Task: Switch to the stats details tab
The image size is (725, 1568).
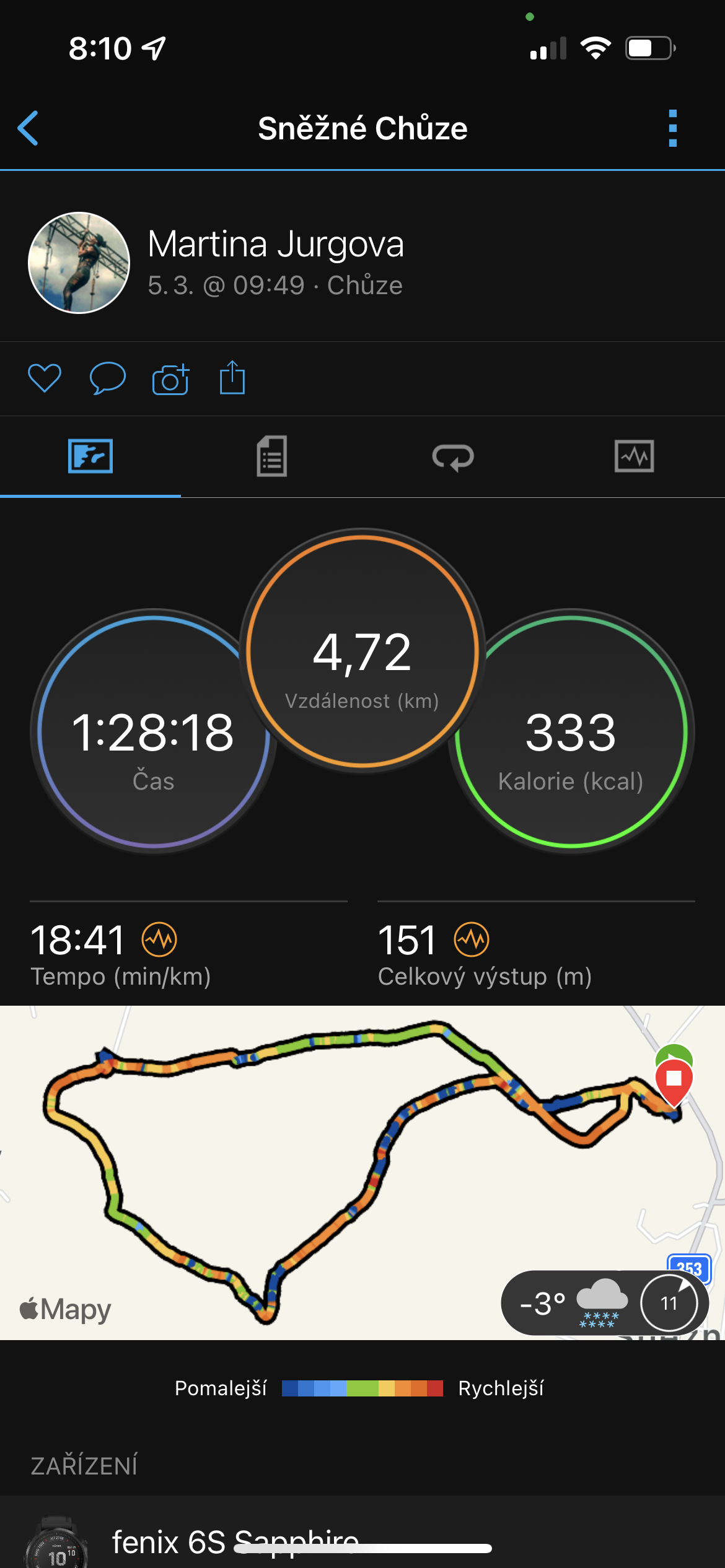Action: pyautogui.click(x=271, y=456)
